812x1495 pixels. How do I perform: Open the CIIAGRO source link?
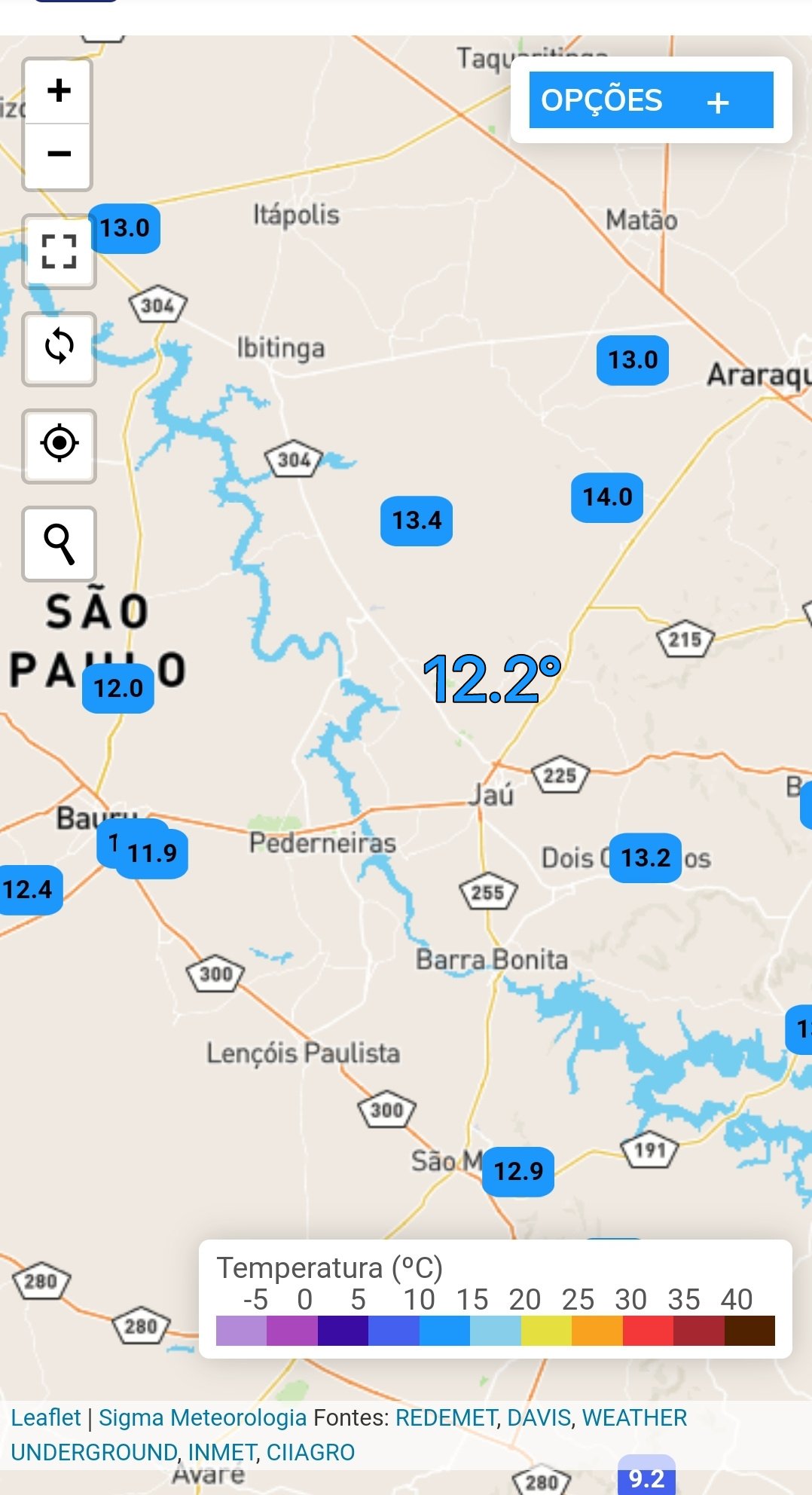pos(310,1452)
